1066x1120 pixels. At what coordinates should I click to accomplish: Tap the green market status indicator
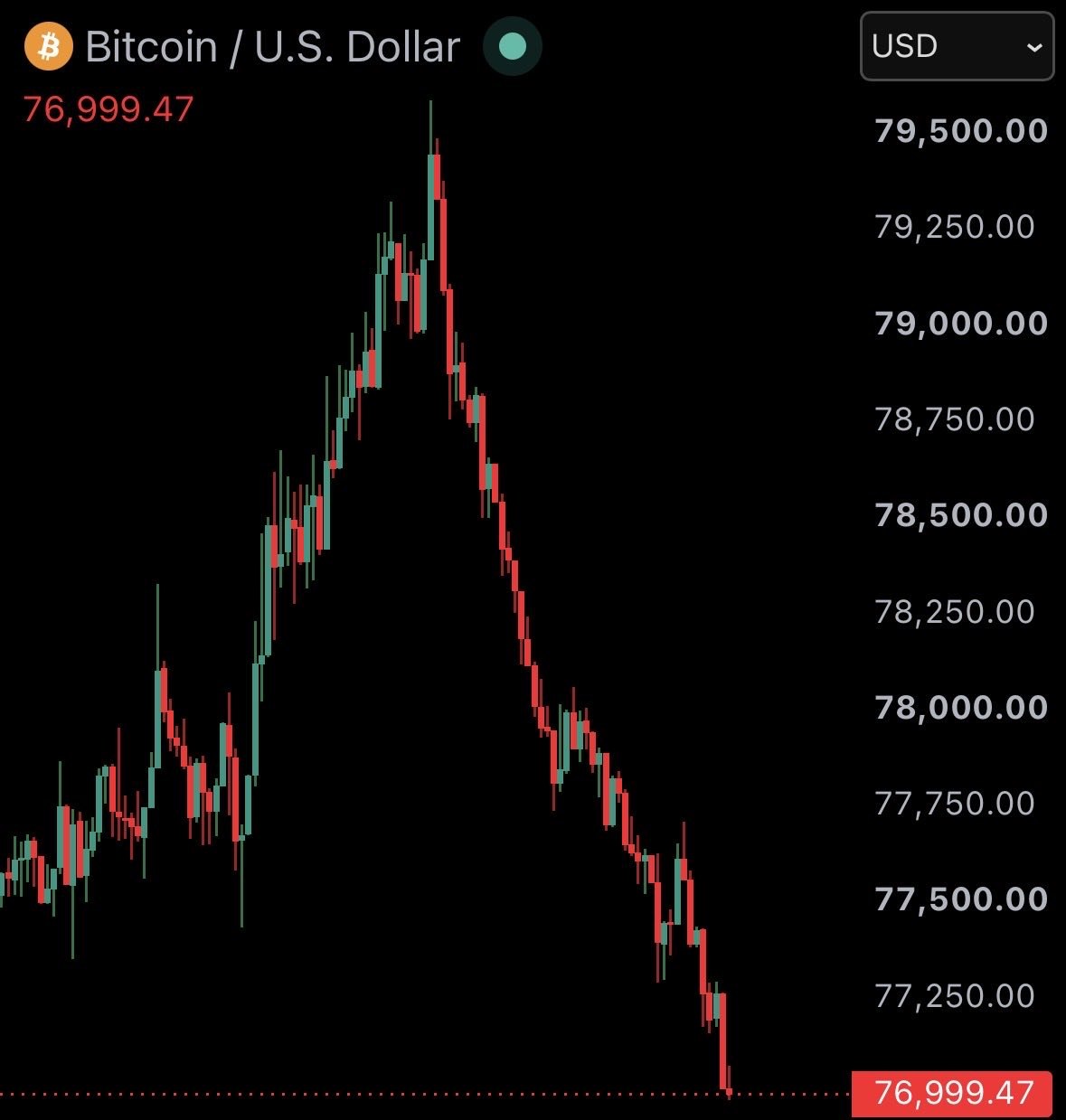click(x=513, y=46)
